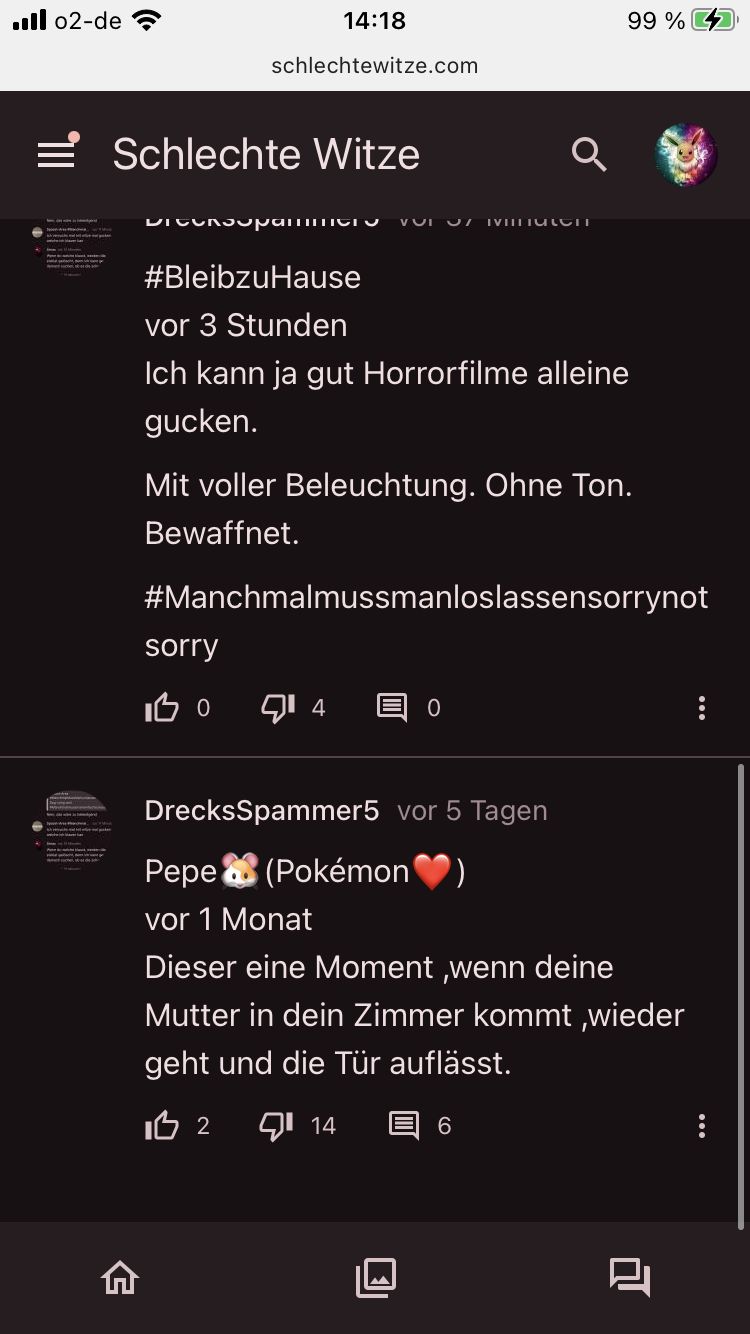
Task: Like the Pepe (Pokémon) joke
Action: pos(162,1126)
